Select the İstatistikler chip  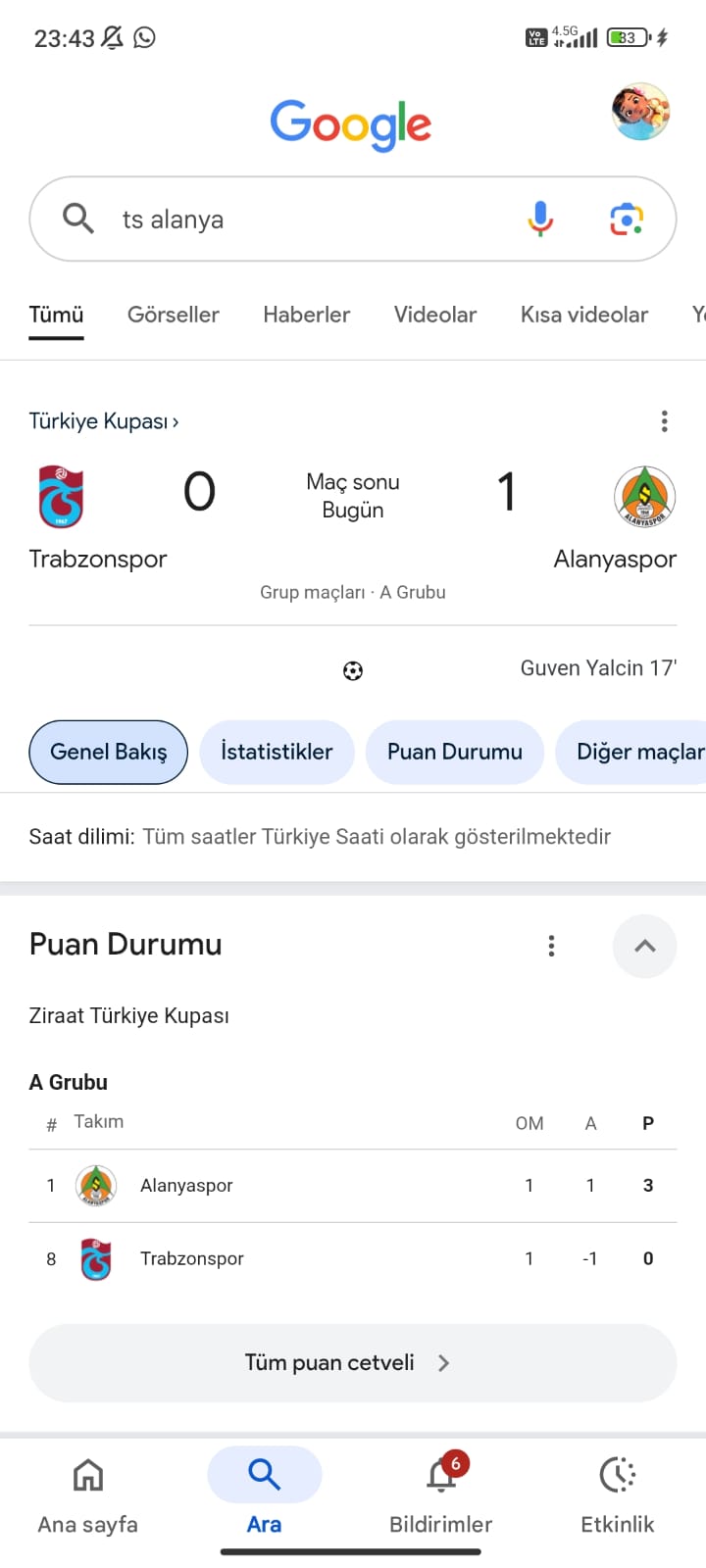pos(277,752)
